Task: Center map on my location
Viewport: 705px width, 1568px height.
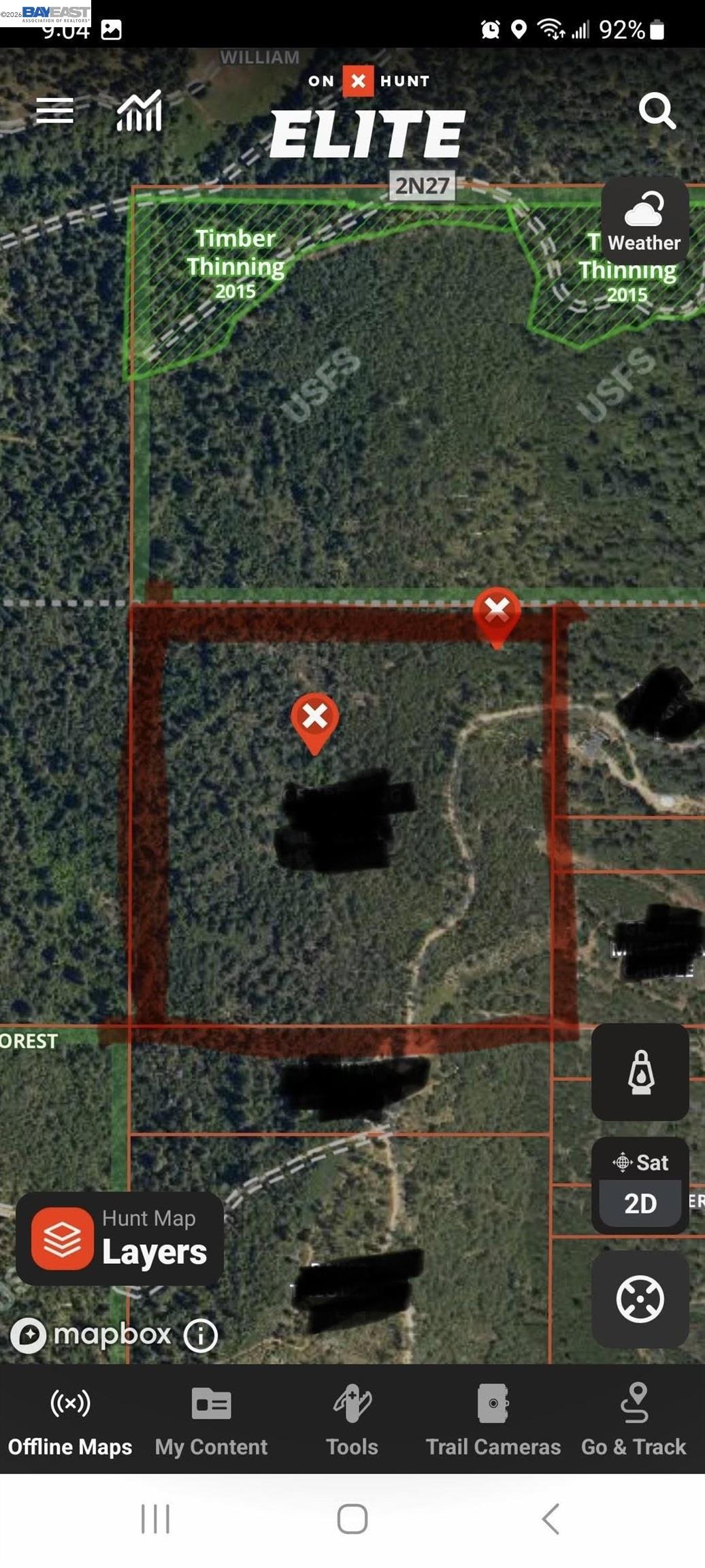Action: [x=640, y=1298]
